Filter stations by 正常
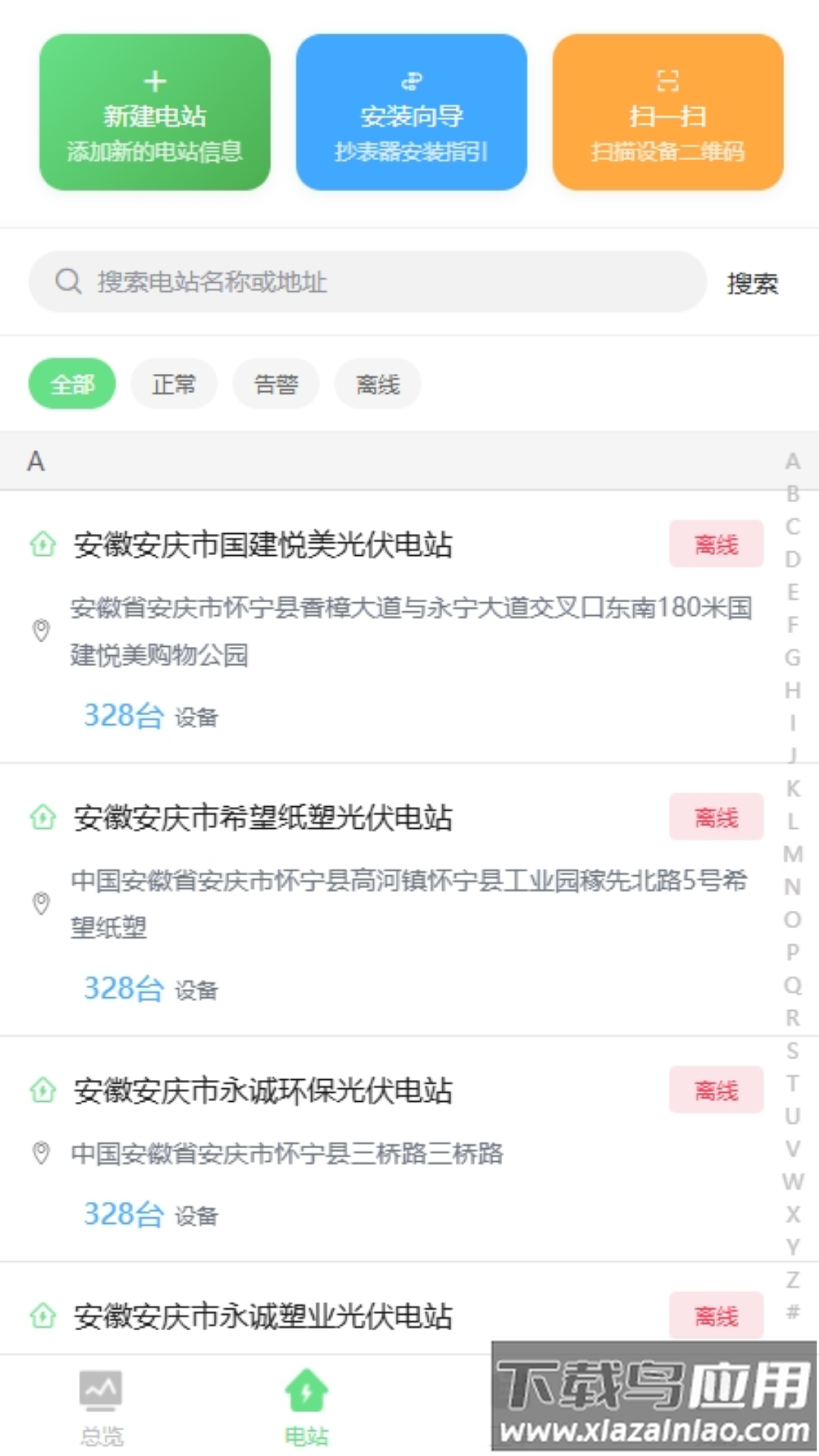The image size is (819, 1456). pyautogui.click(x=174, y=384)
